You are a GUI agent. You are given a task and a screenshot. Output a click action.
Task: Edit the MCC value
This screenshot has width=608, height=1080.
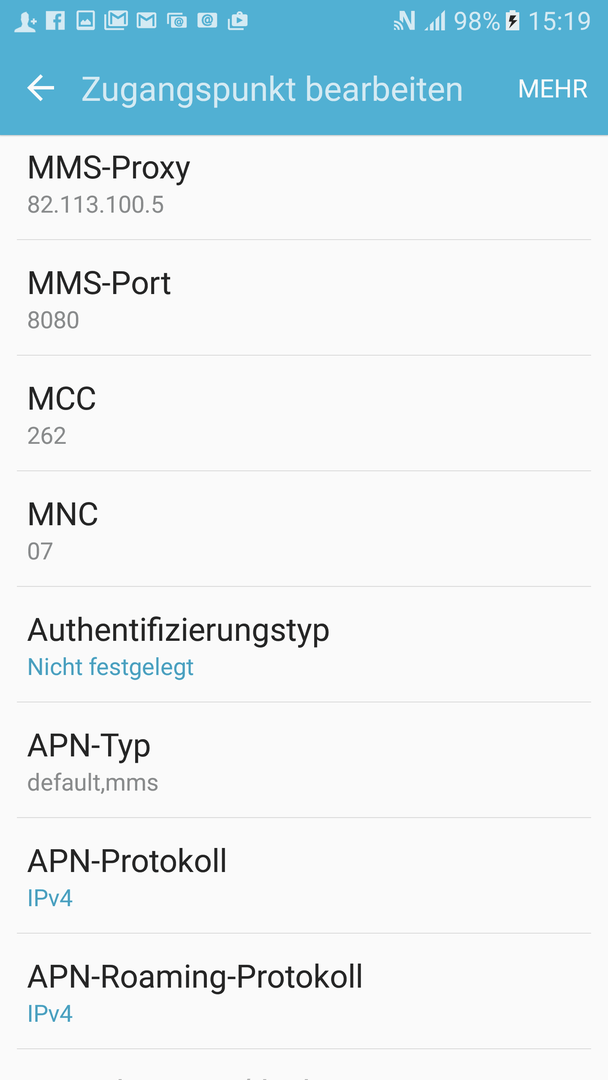coord(304,414)
